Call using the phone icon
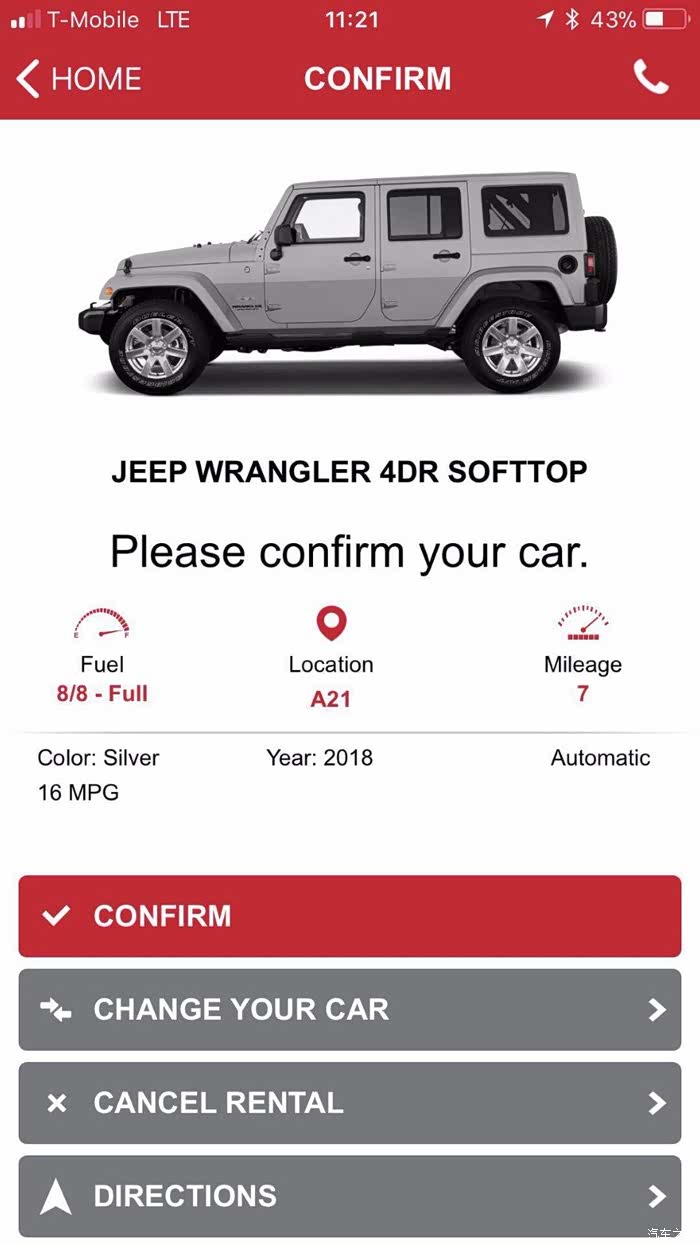 [x=651, y=78]
